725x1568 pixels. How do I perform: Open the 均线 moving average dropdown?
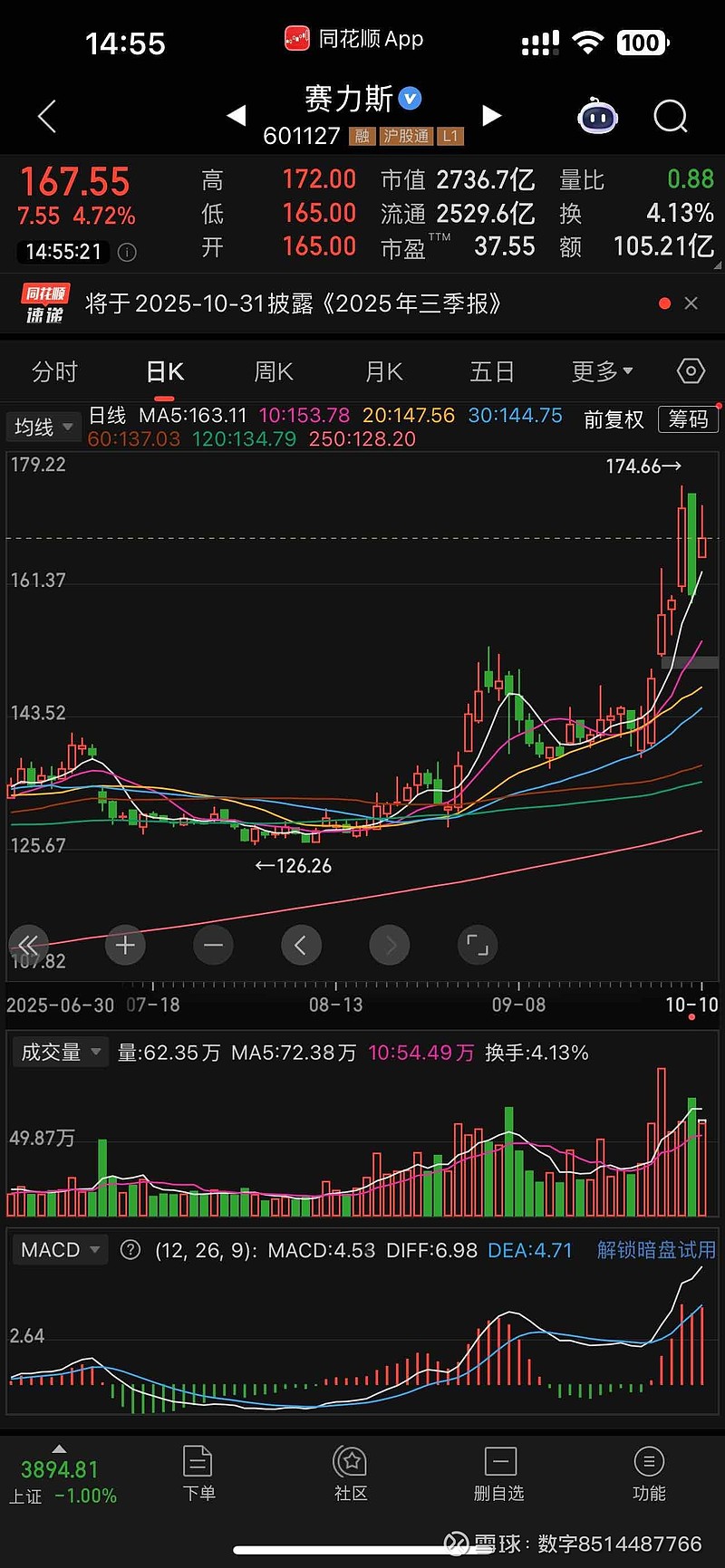43,427
